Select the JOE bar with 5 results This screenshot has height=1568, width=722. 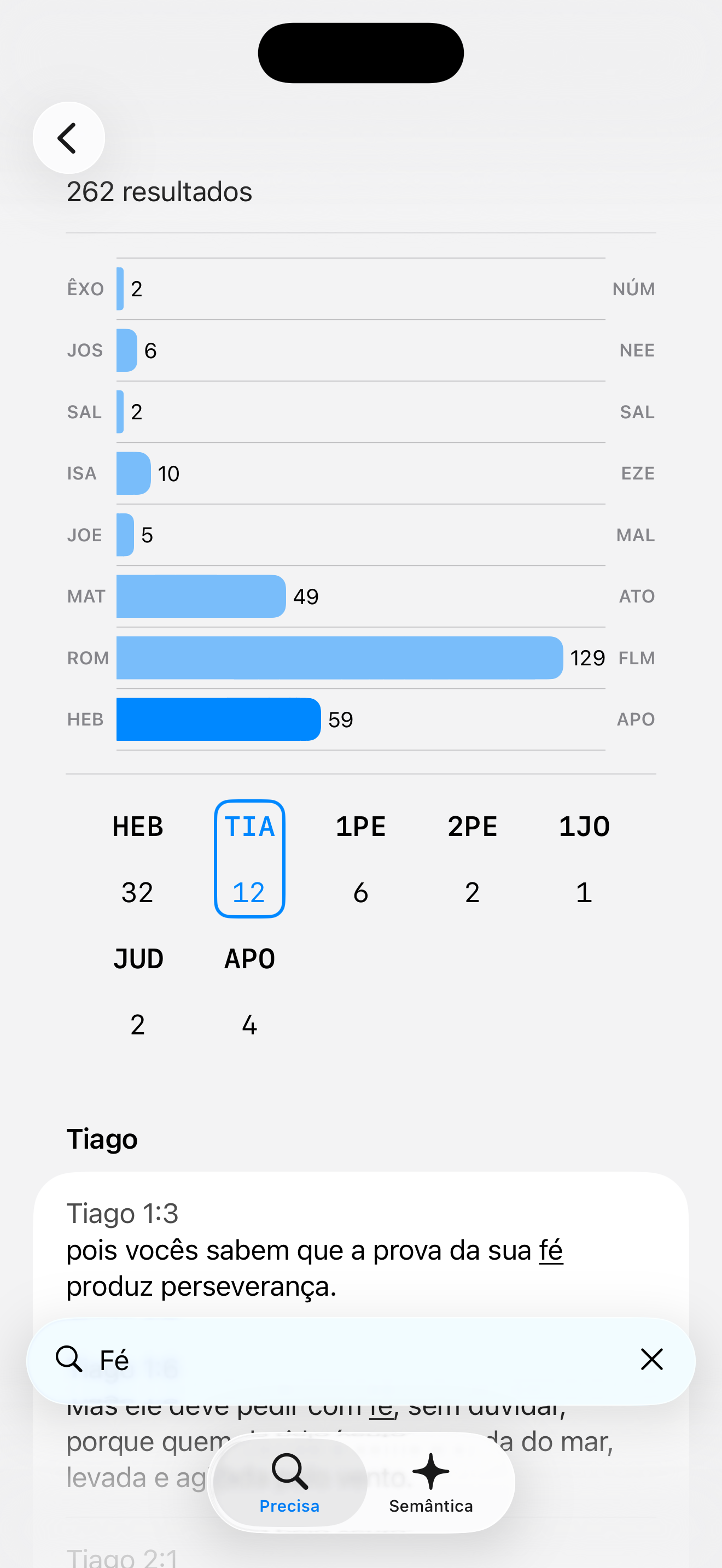coord(125,535)
